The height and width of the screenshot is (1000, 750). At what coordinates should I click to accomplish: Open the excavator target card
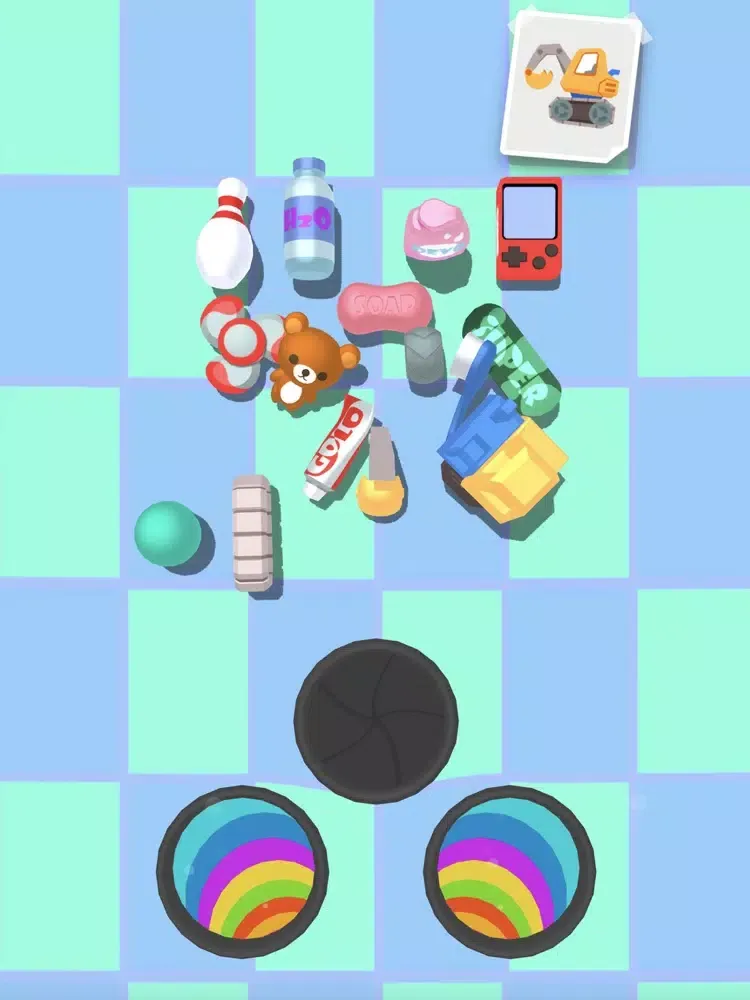click(571, 87)
